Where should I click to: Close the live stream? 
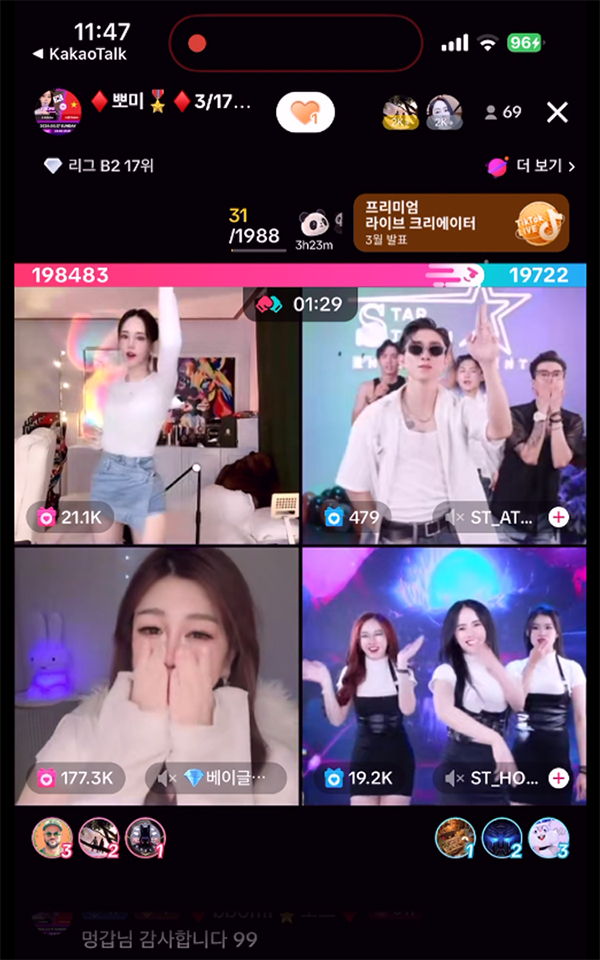558,112
